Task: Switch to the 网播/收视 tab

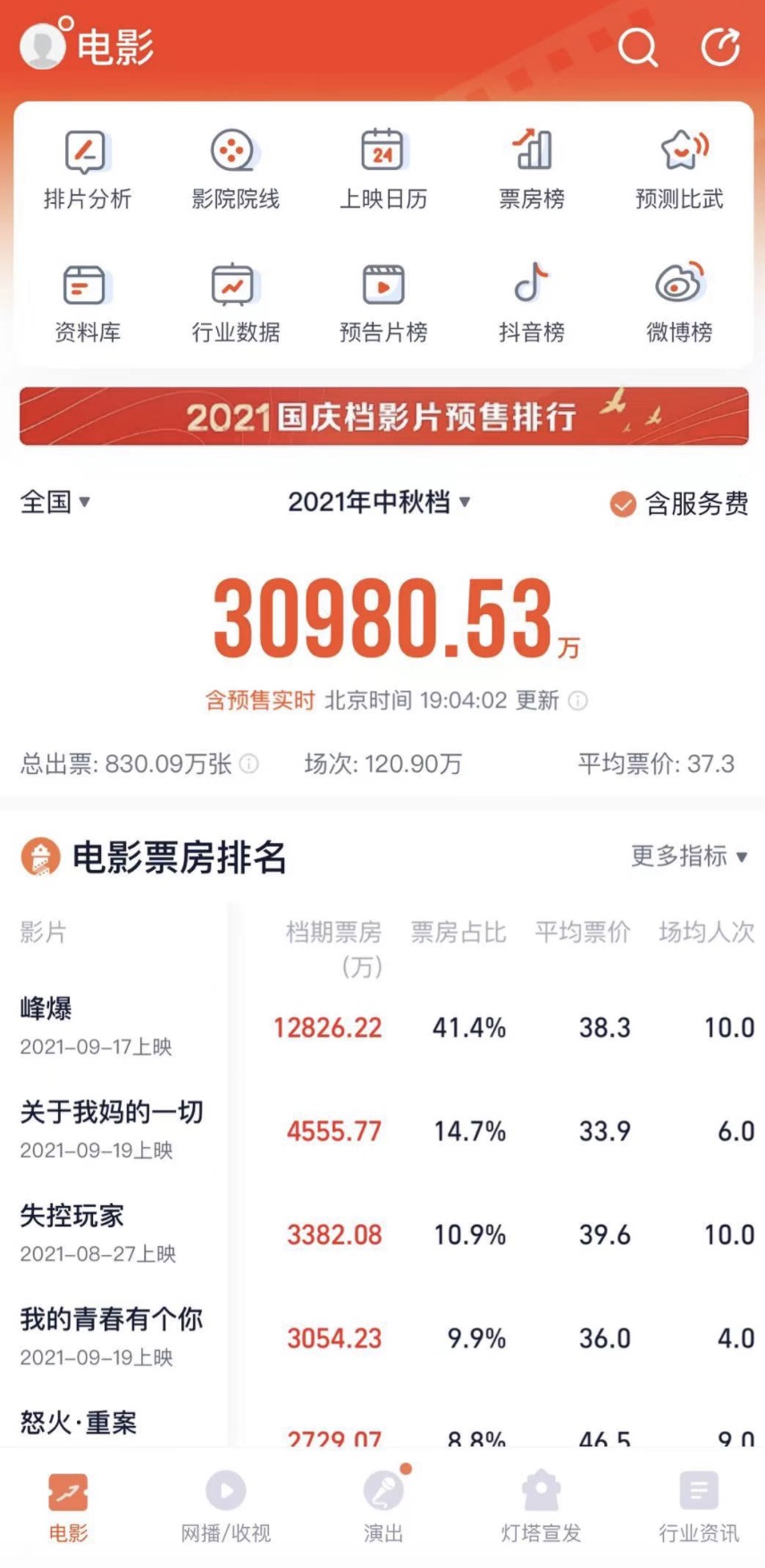Action: (x=225, y=1509)
